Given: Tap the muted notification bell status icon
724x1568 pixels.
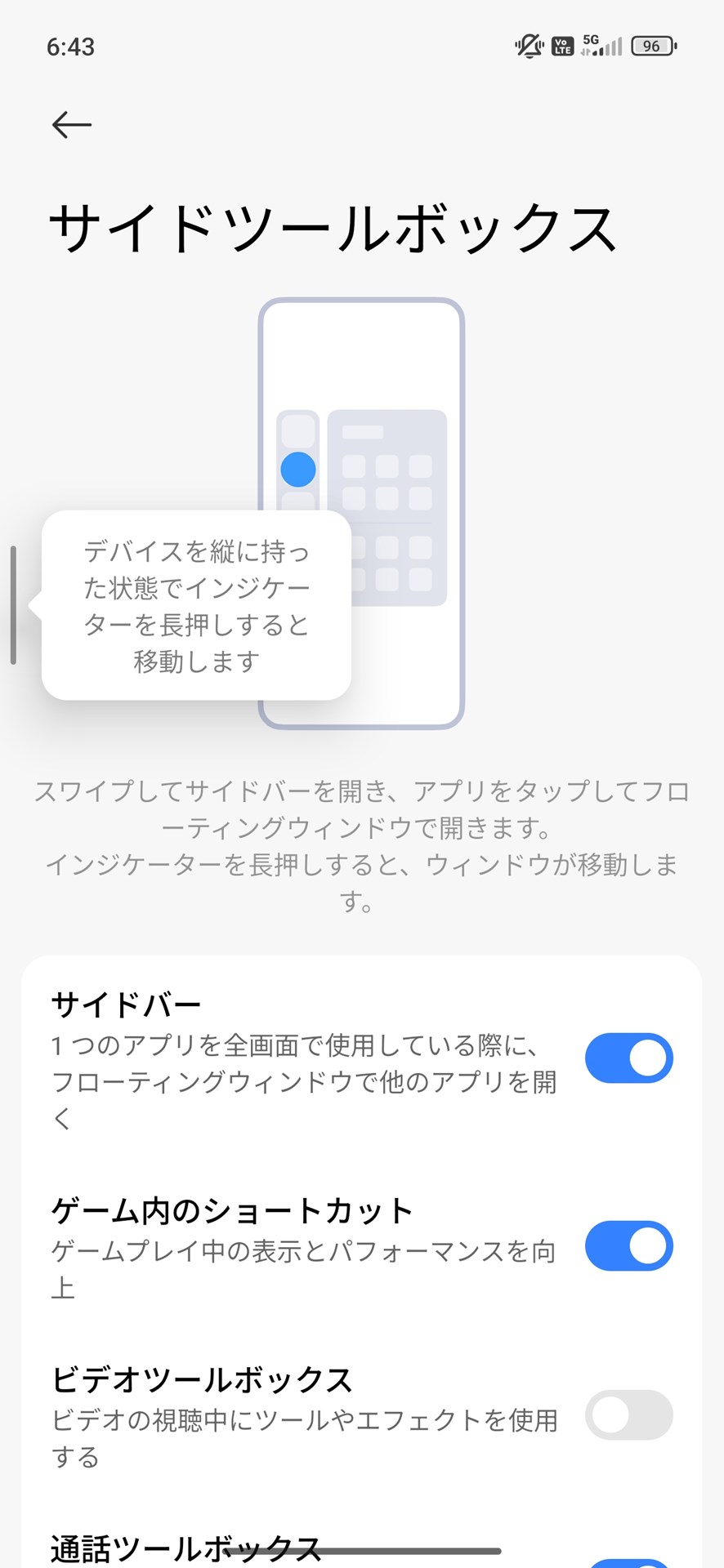Looking at the screenshot, I should click(527, 47).
